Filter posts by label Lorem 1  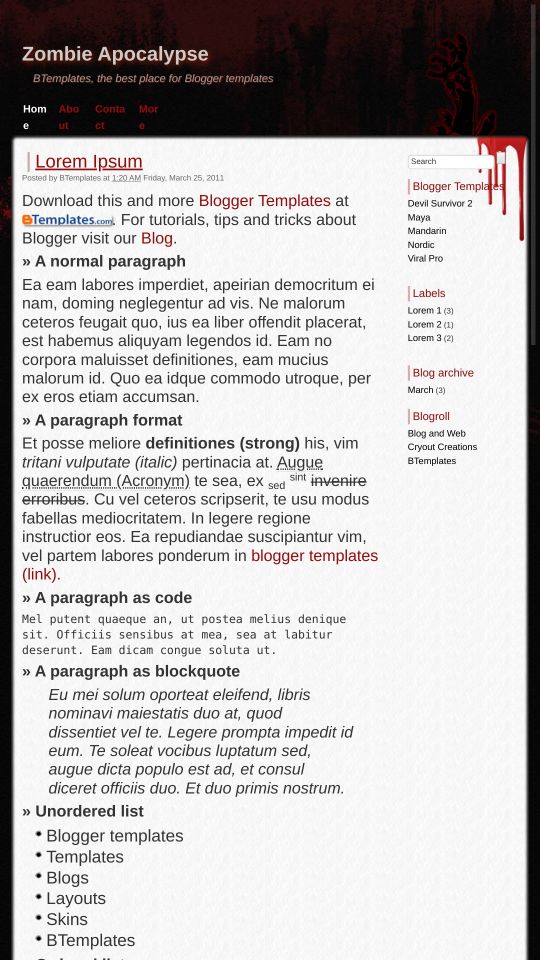click(x=424, y=310)
